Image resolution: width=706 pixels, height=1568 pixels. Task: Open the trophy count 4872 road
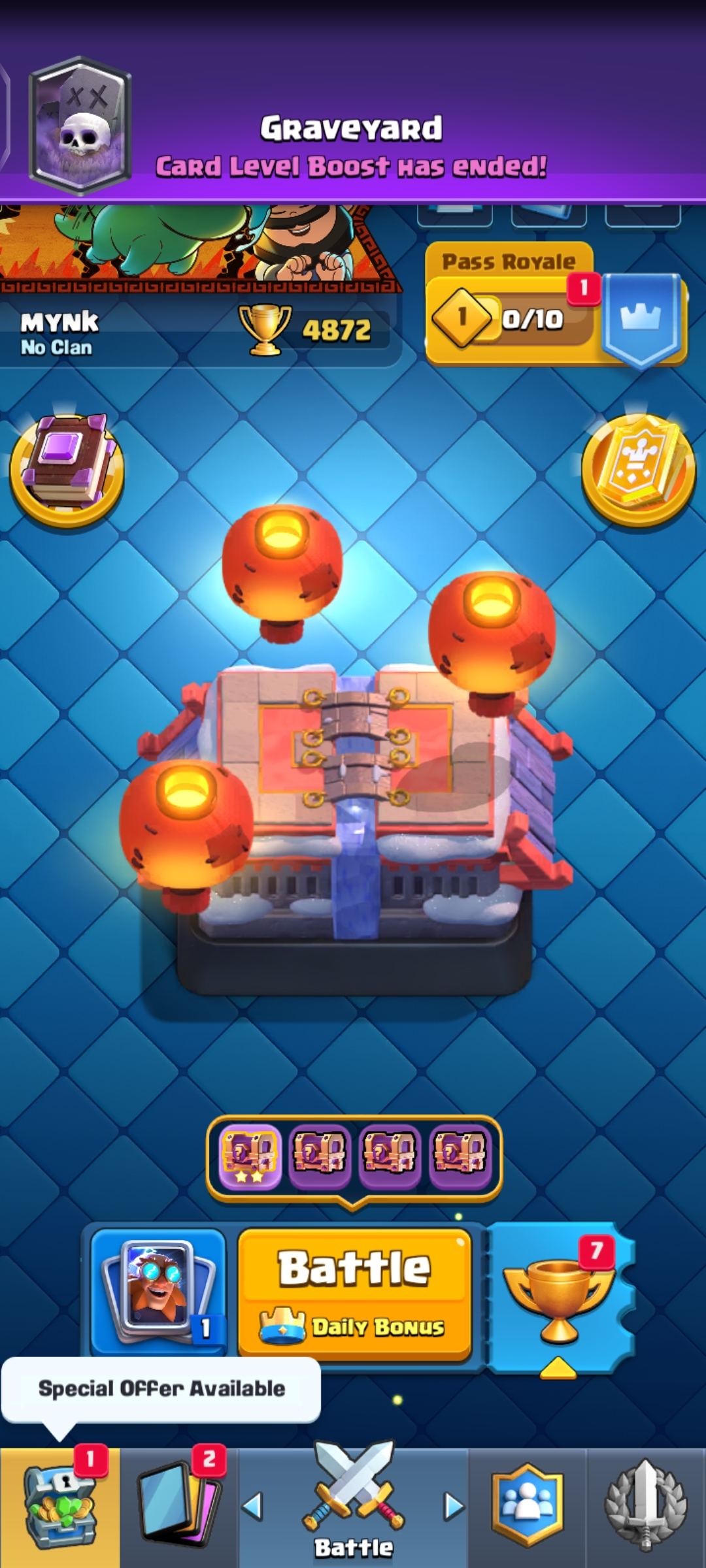pos(314,329)
